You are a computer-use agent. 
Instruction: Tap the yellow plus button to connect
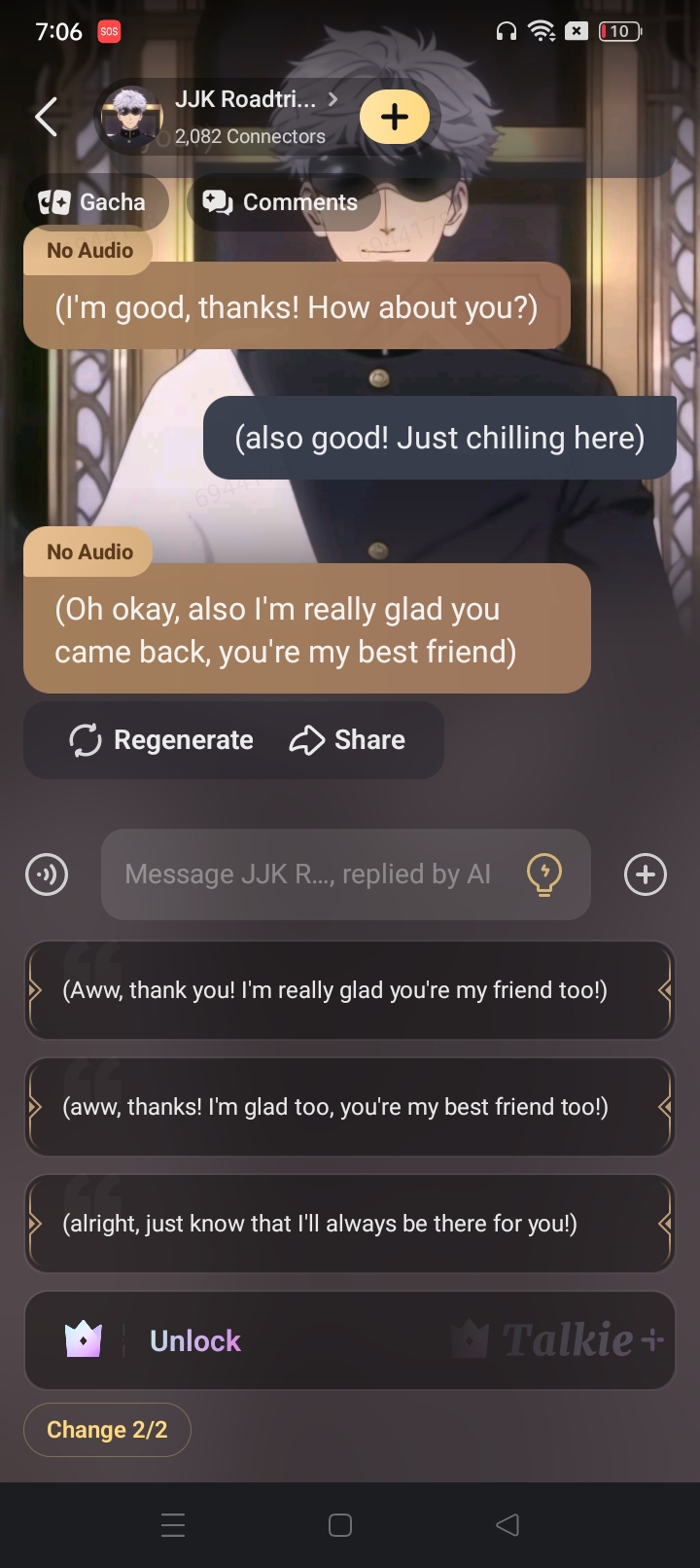pos(395,117)
